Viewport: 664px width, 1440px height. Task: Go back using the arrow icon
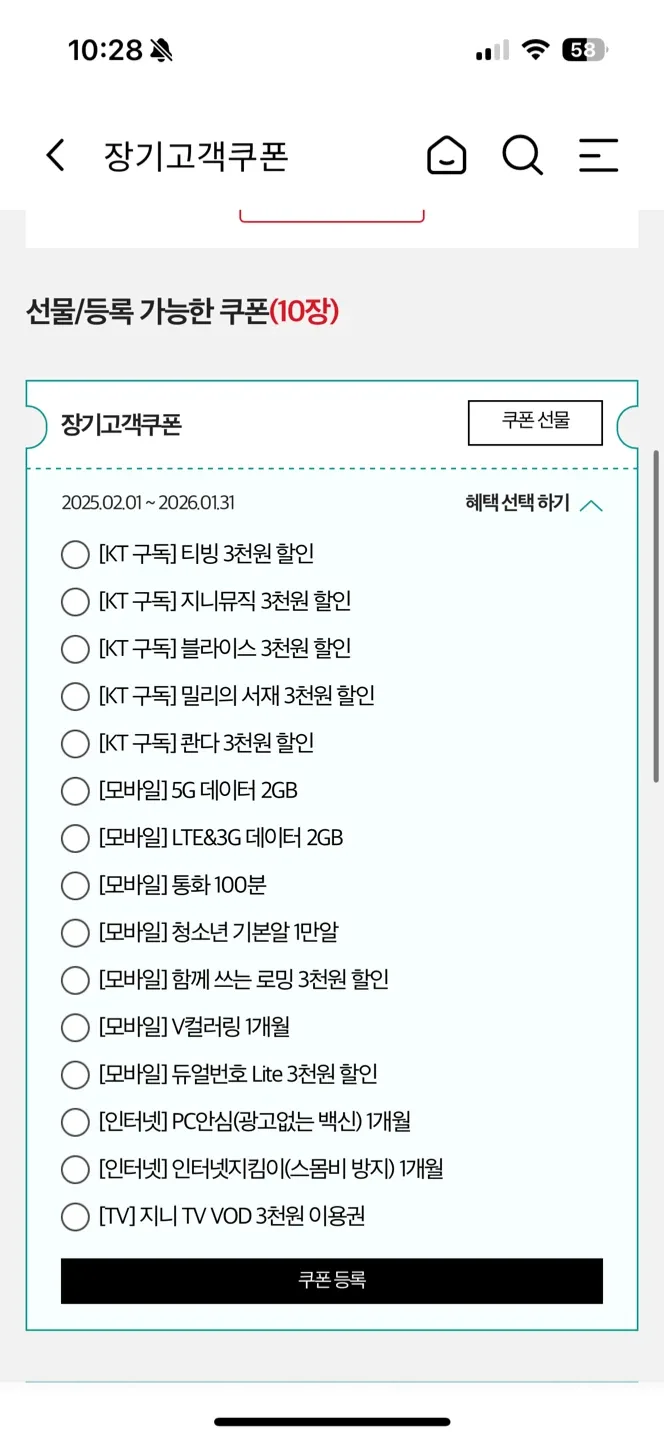tap(56, 155)
